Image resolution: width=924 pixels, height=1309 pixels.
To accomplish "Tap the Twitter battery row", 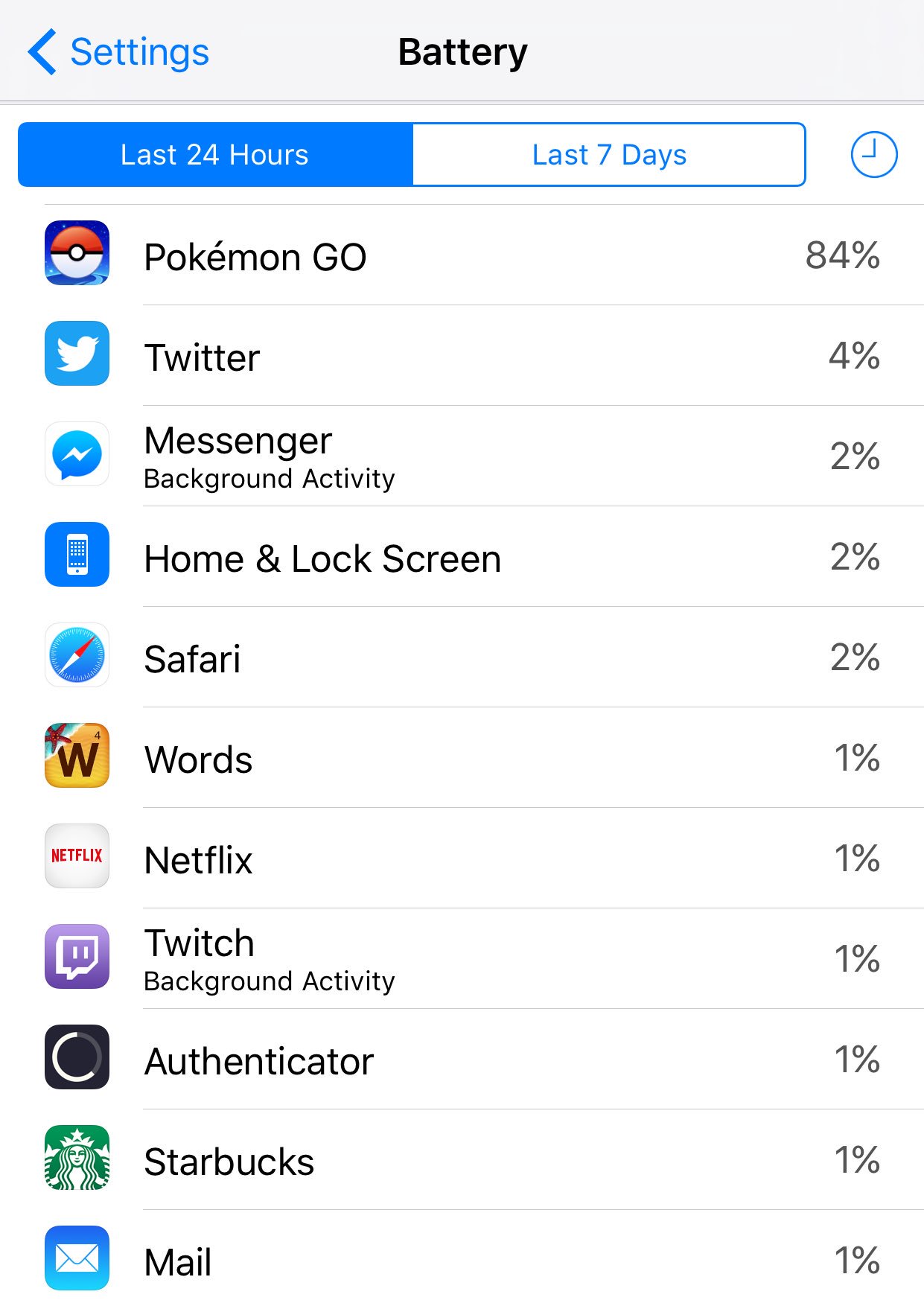I will (462, 357).
